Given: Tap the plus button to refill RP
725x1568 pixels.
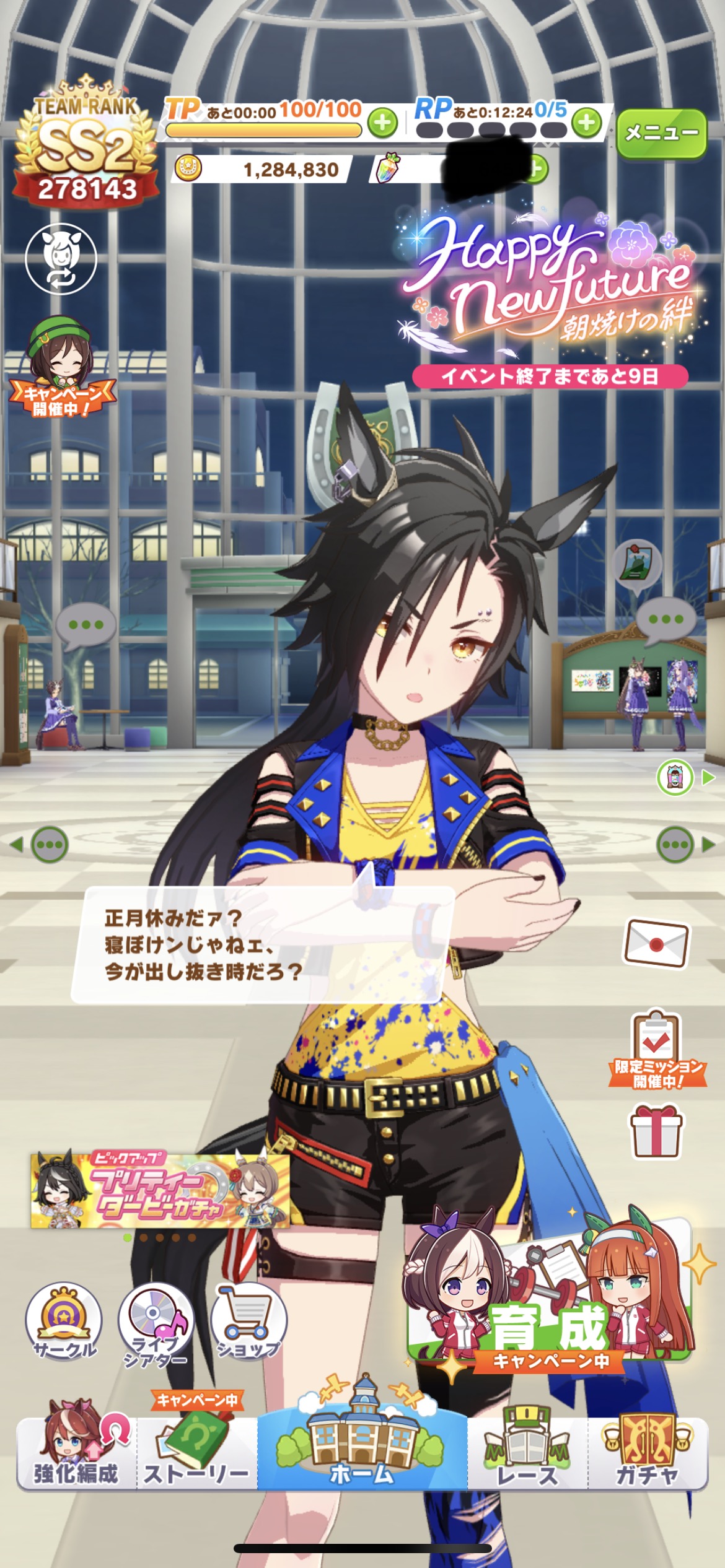Looking at the screenshot, I should (x=586, y=123).
